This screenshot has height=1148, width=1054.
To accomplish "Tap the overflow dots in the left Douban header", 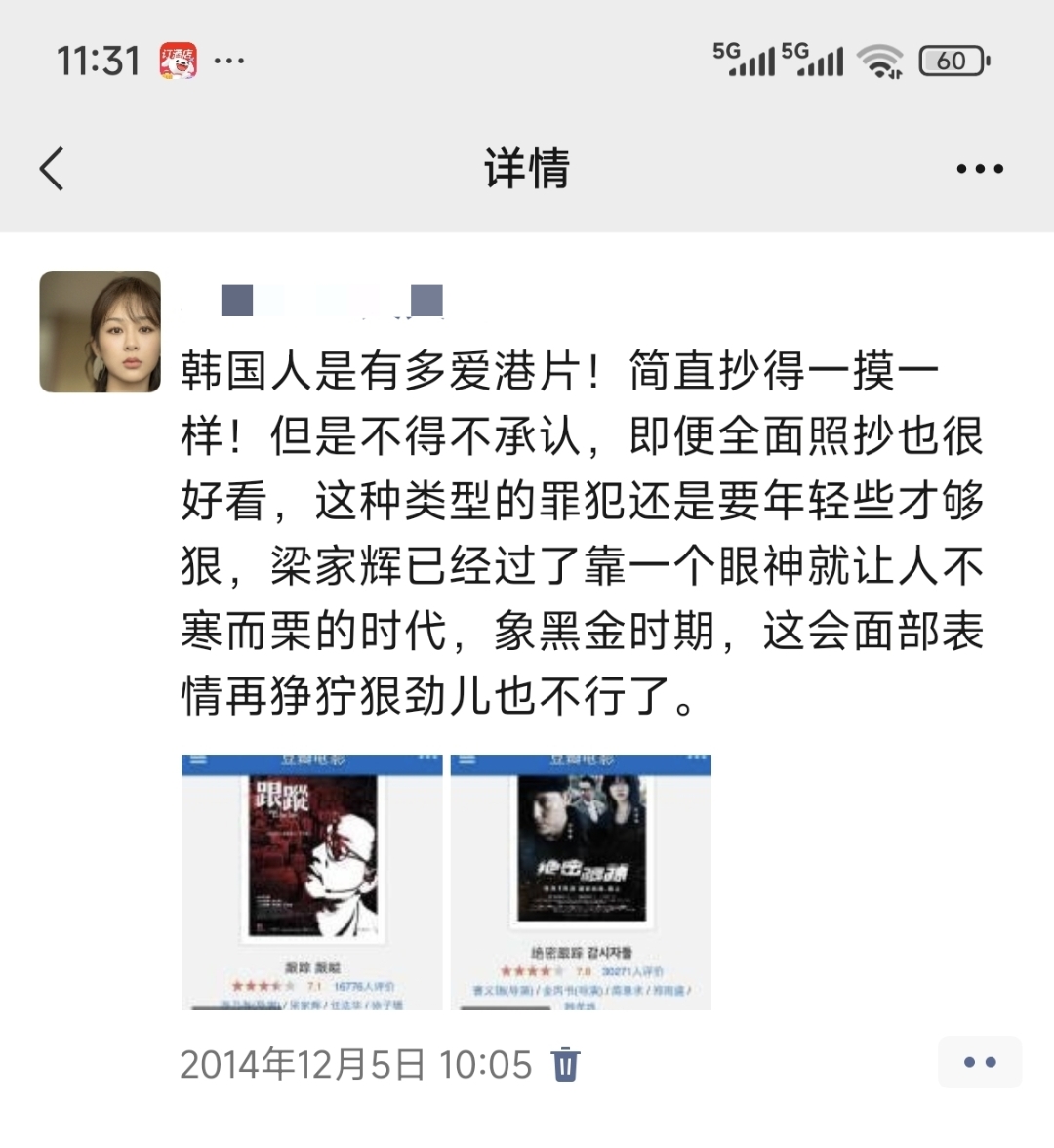I will pos(426,758).
